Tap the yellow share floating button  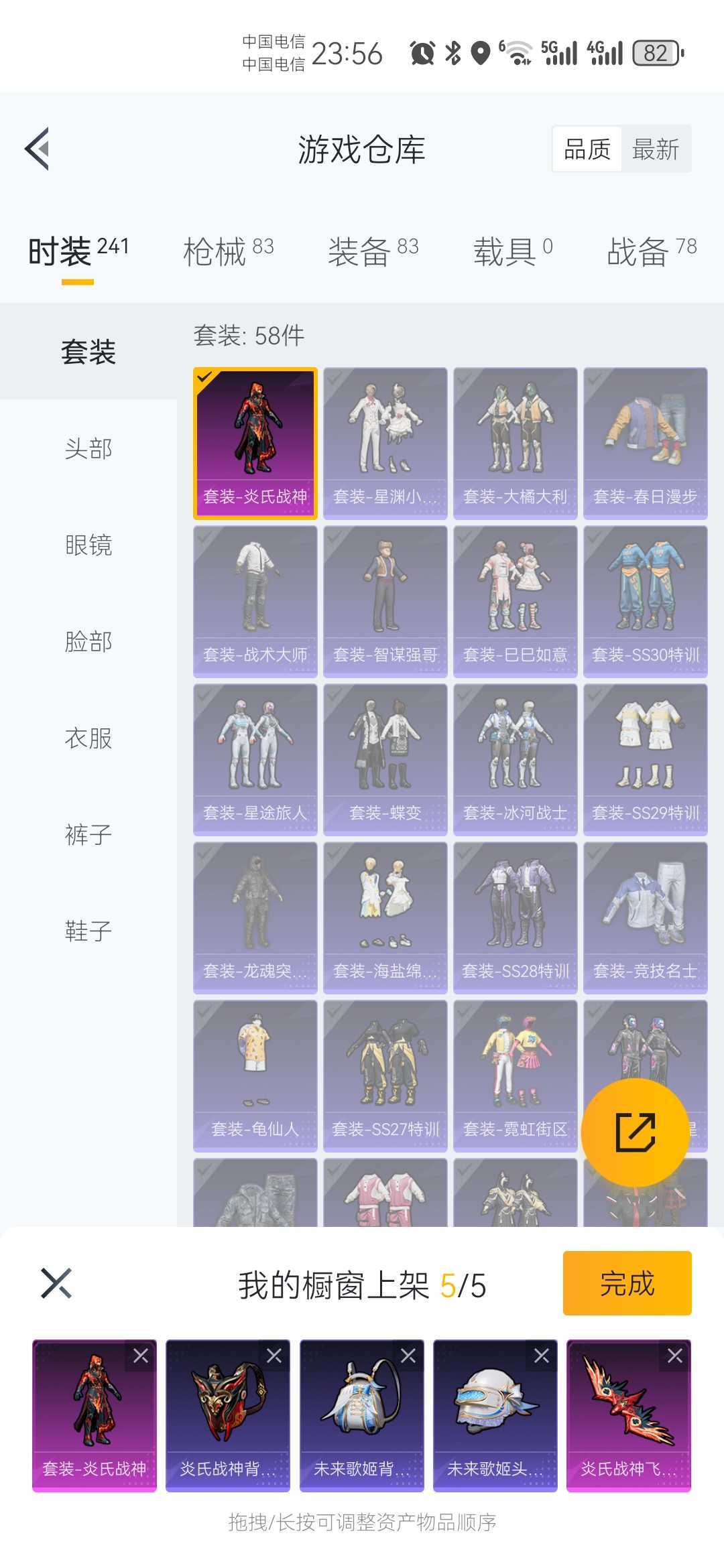point(635,1132)
